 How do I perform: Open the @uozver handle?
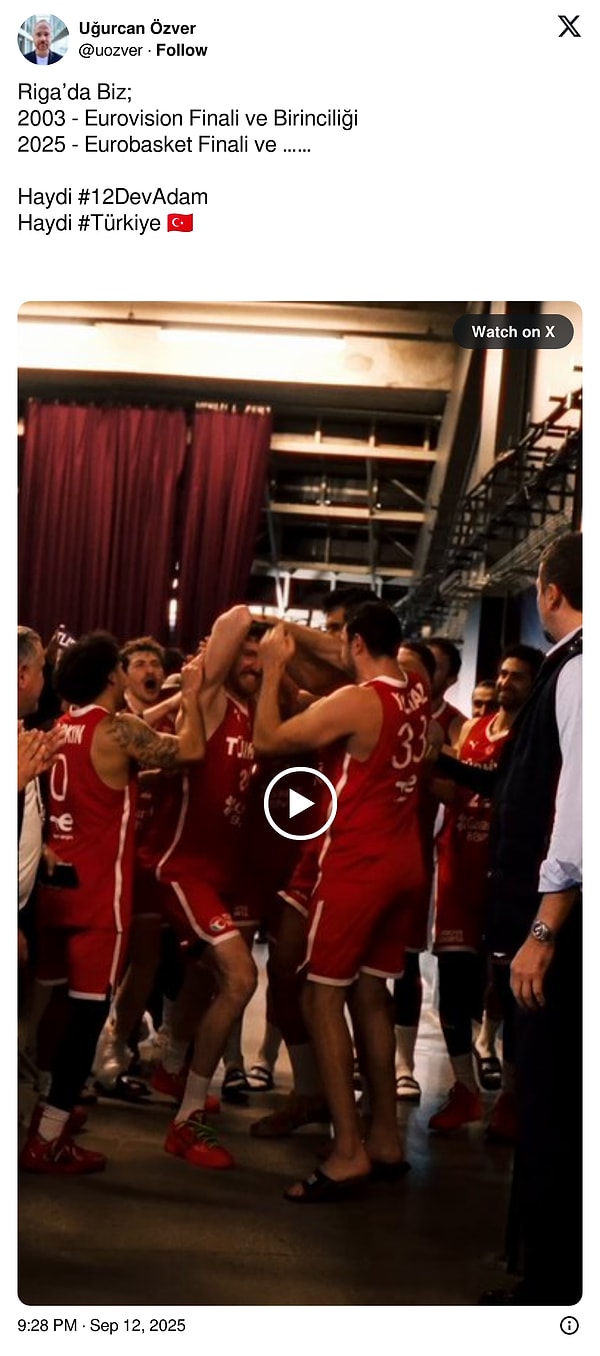[111, 50]
